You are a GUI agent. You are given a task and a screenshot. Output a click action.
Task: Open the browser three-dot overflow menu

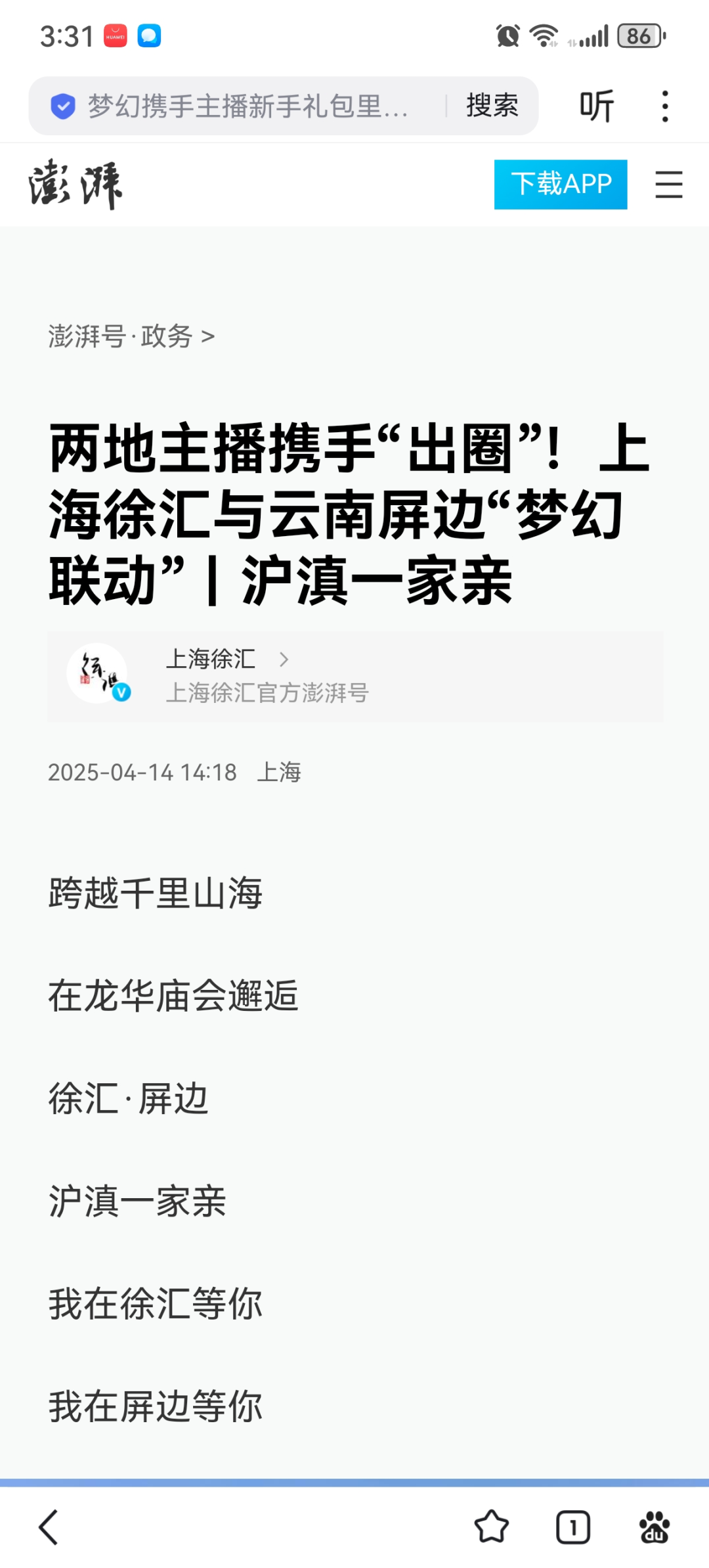[x=665, y=106]
